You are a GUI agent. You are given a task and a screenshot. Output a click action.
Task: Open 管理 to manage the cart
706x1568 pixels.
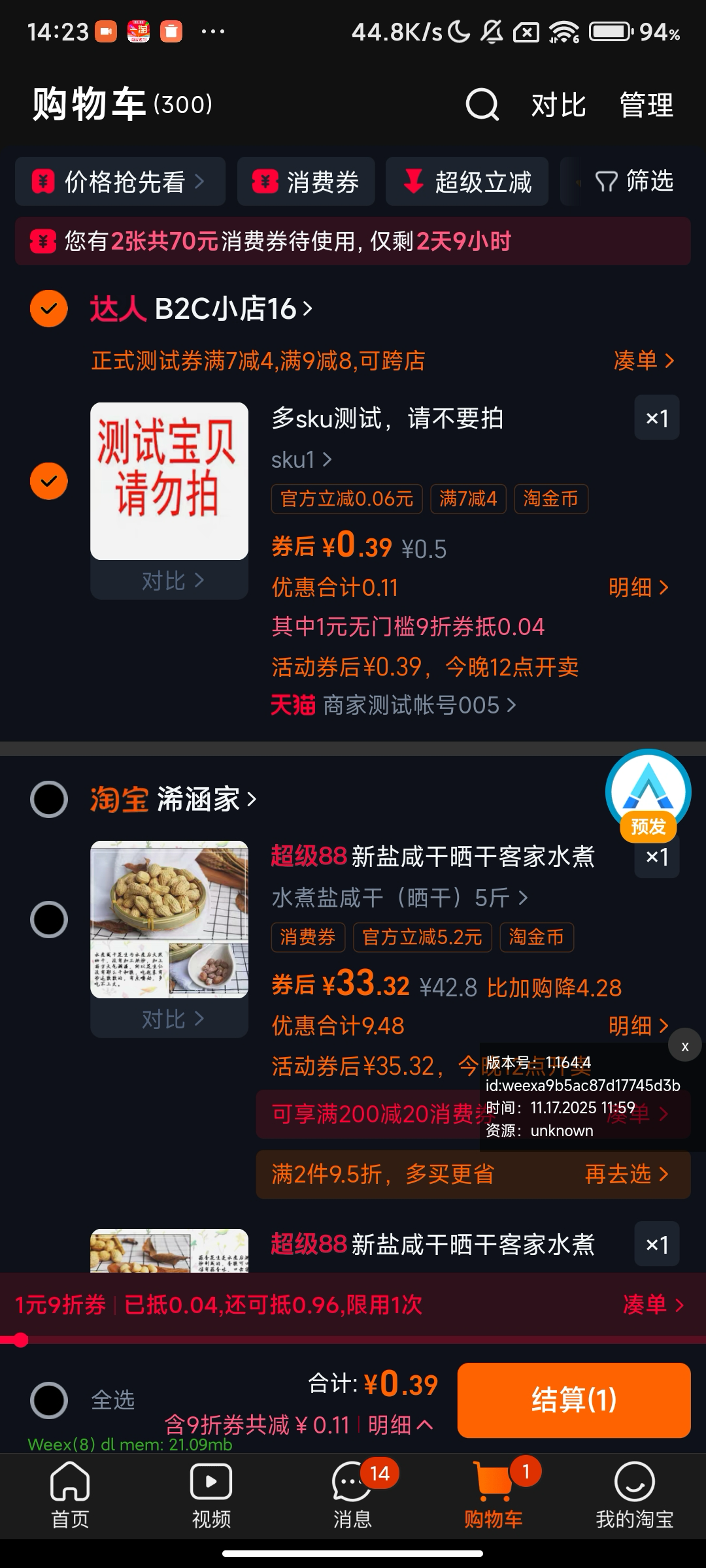point(646,105)
